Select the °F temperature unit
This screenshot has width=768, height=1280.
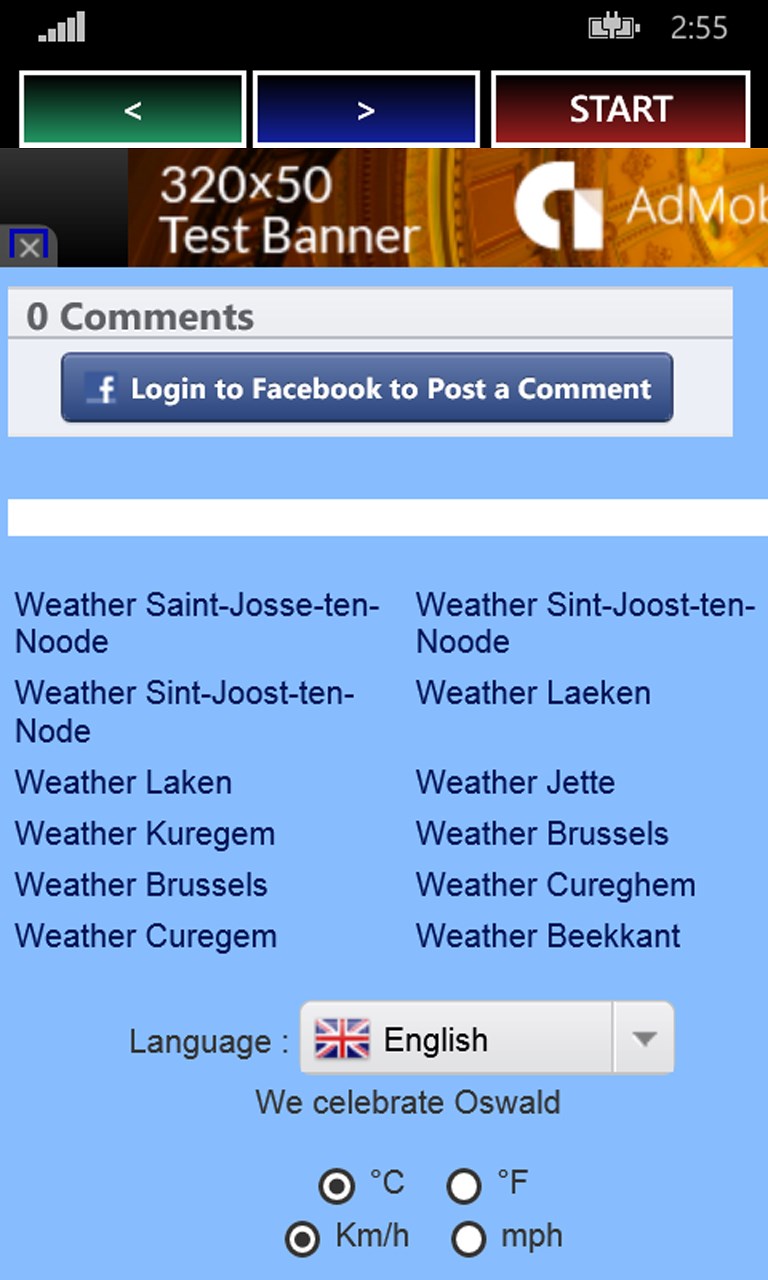coord(465,1186)
